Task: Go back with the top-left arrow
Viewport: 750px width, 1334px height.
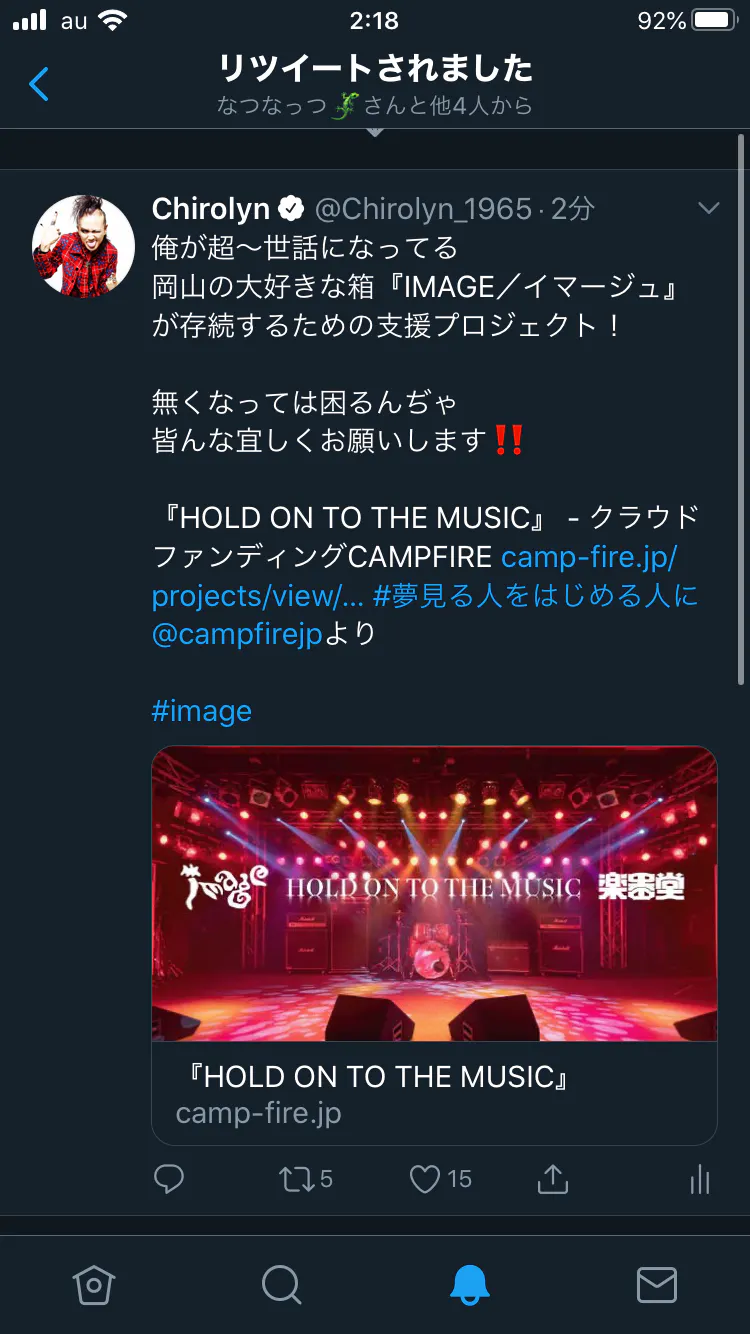Action: pos(39,85)
